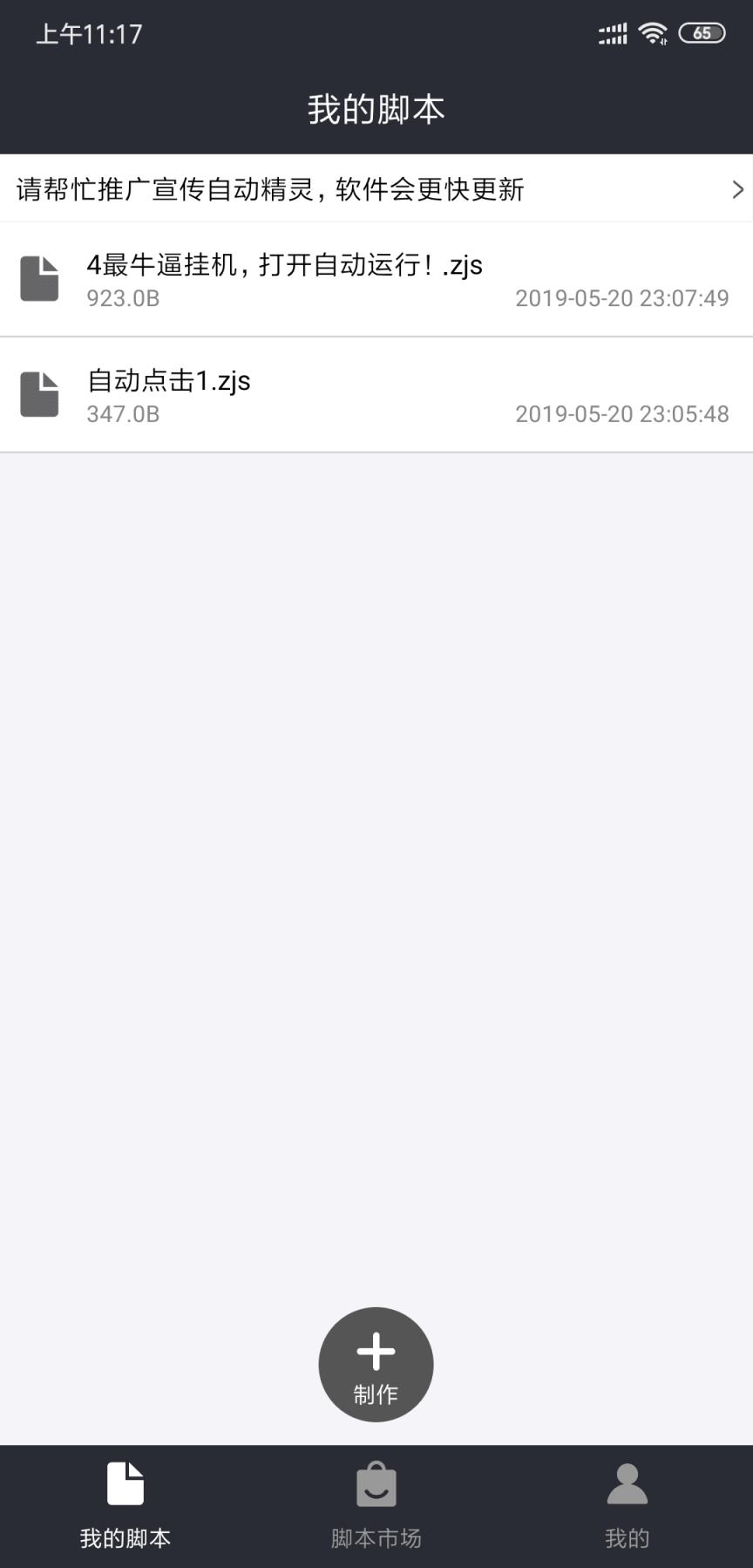Image resolution: width=753 pixels, height=1568 pixels.
Task: Switch to the 我的脚本 tab
Action: (125, 1505)
